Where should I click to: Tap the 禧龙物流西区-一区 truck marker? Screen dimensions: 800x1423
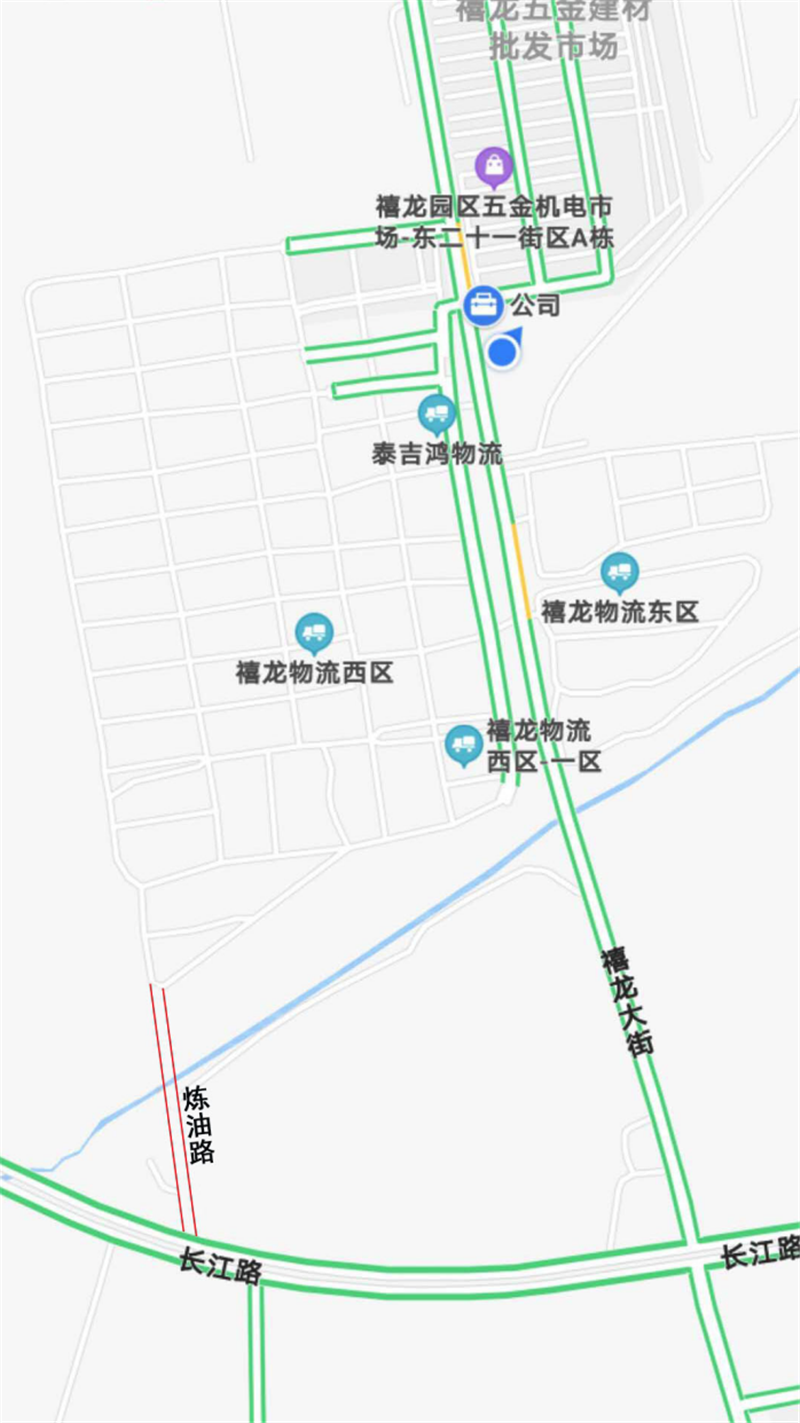coord(463,743)
